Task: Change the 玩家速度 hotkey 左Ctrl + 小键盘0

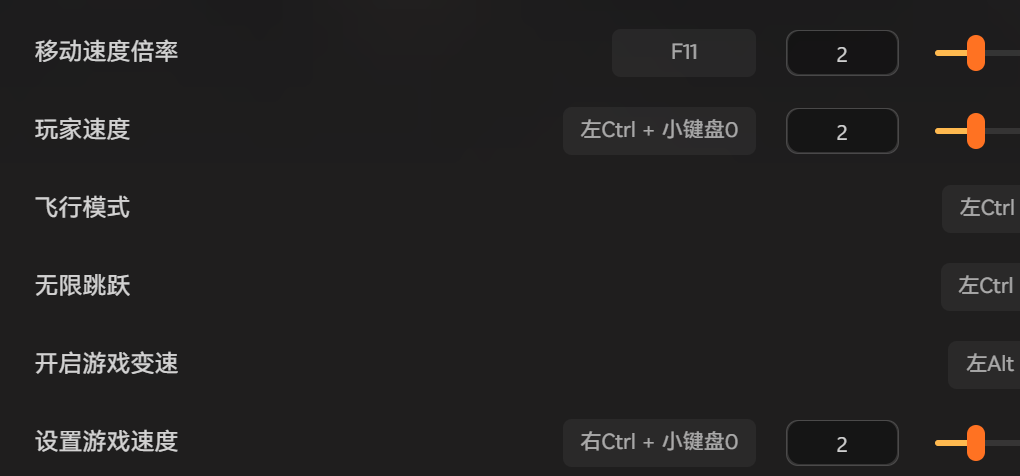Action: tap(659, 131)
